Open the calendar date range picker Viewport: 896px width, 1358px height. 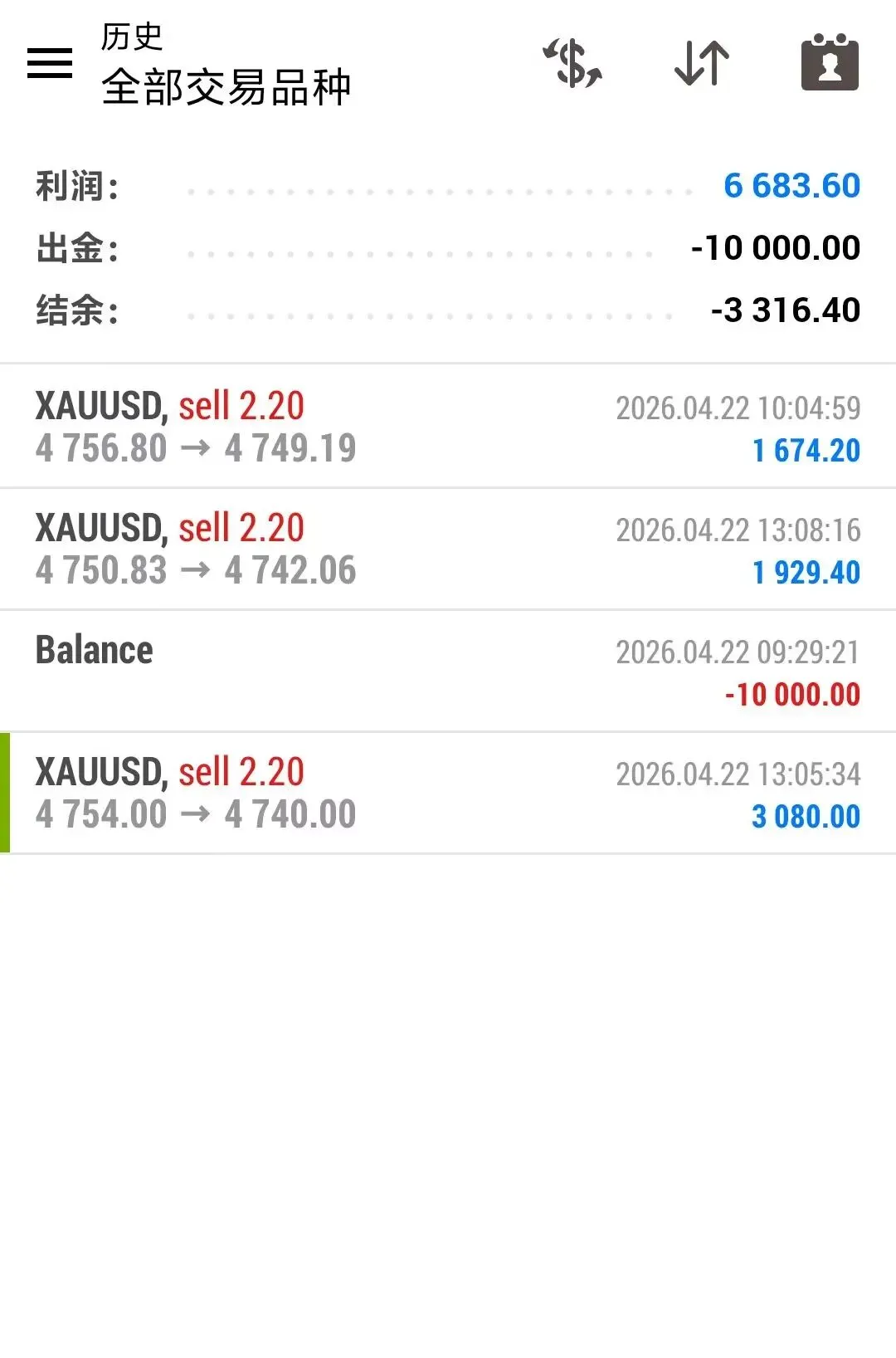(x=830, y=63)
